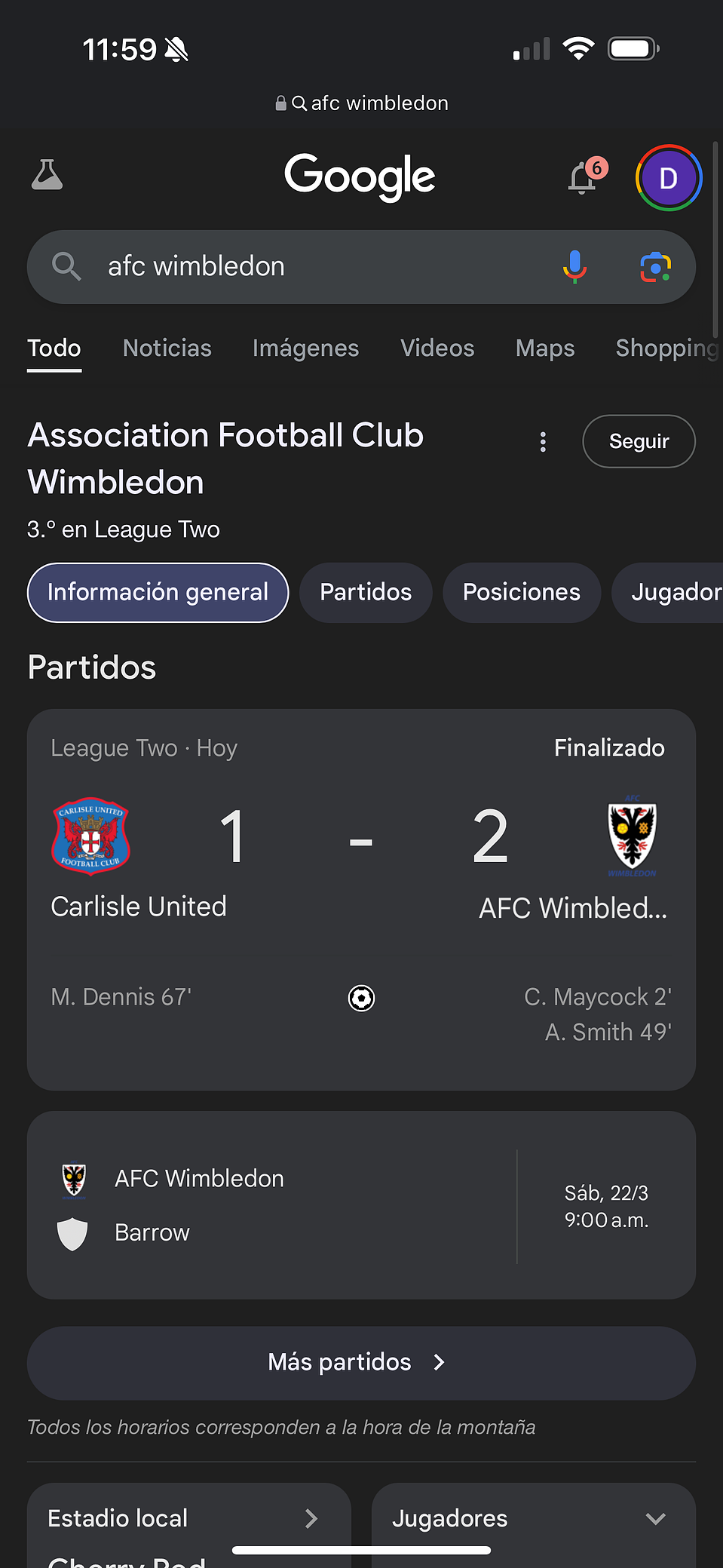Screen dimensions: 723x1568
Task: Expand the Jugadores section
Action: pyautogui.click(x=534, y=1518)
